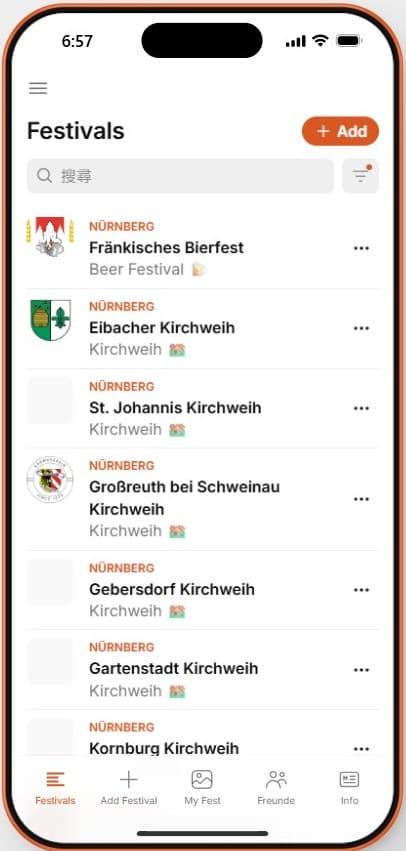The width and height of the screenshot is (406, 851).
Task: Open more options for Gartenstadt Kirchweih
Action: (361, 669)
